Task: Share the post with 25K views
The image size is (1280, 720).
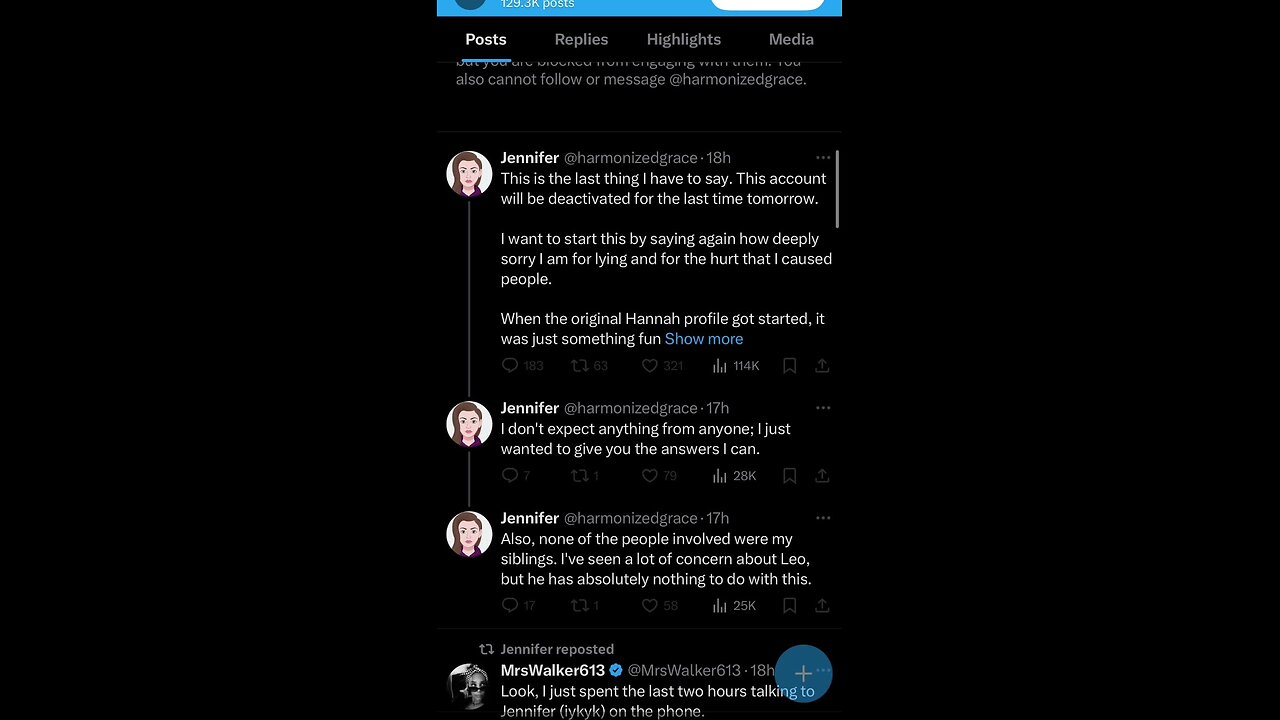Action: 822,606
